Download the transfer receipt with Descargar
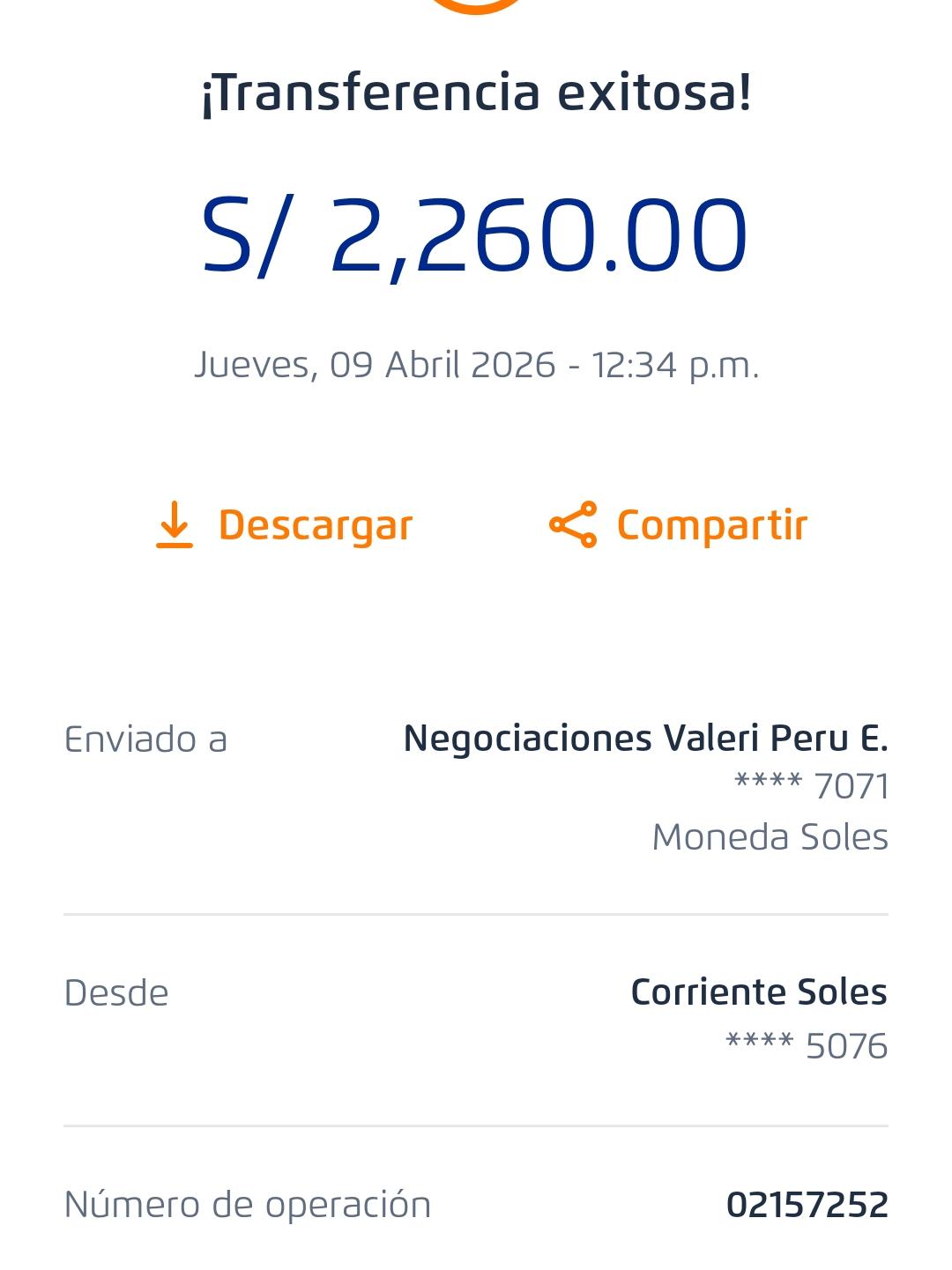The width and height of the screenshot is (952, 1270). (x=284, y=525)
